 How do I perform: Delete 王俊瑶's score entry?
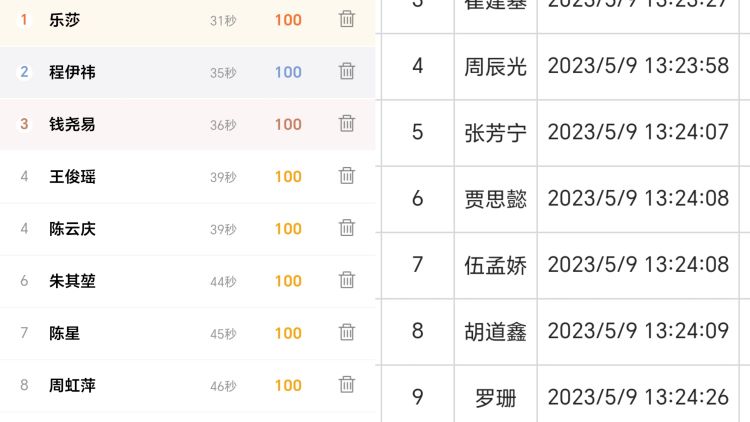pyautogui.click(x=347, y=176)
